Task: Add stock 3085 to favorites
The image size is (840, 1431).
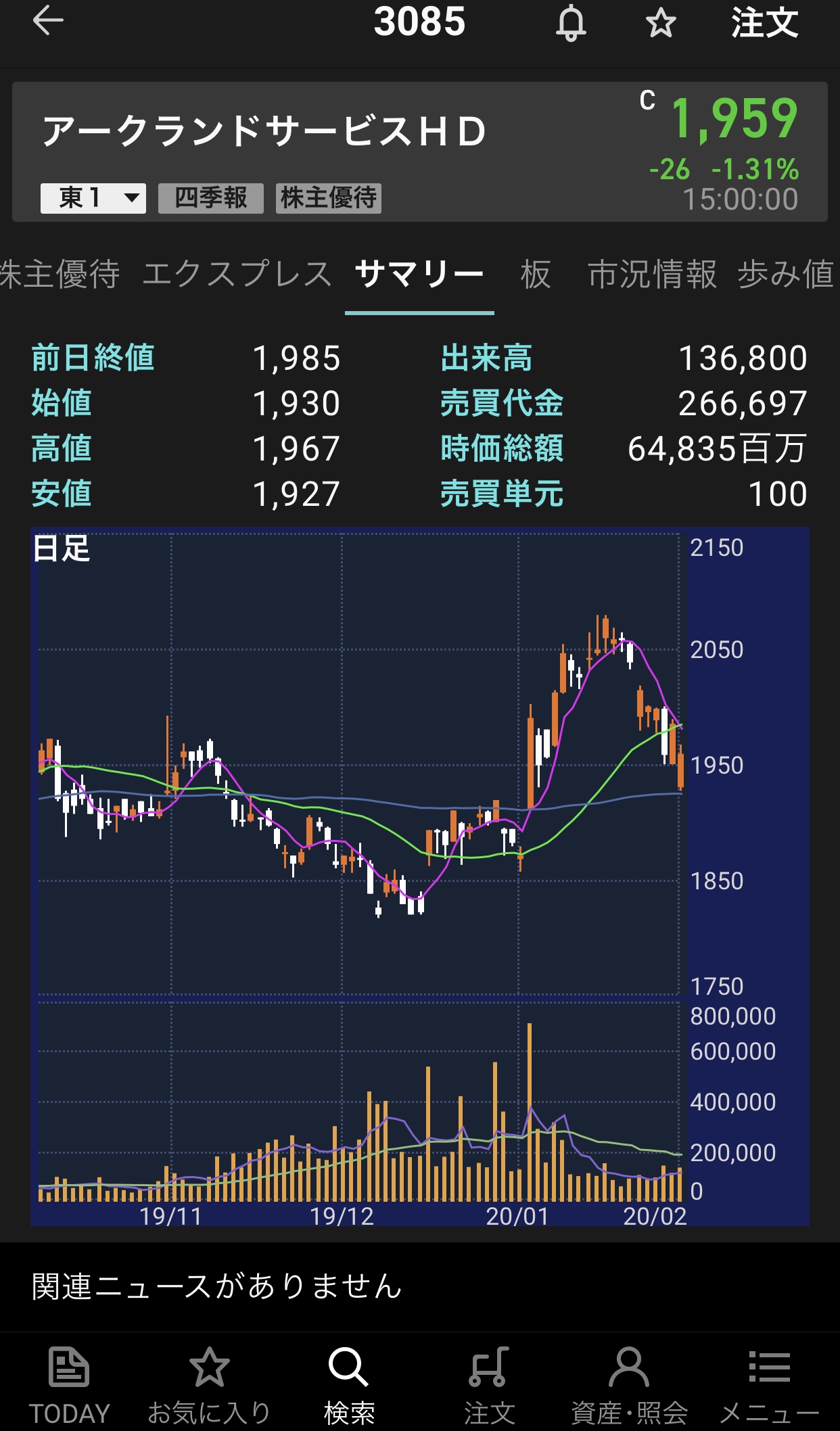Action: 660,24
